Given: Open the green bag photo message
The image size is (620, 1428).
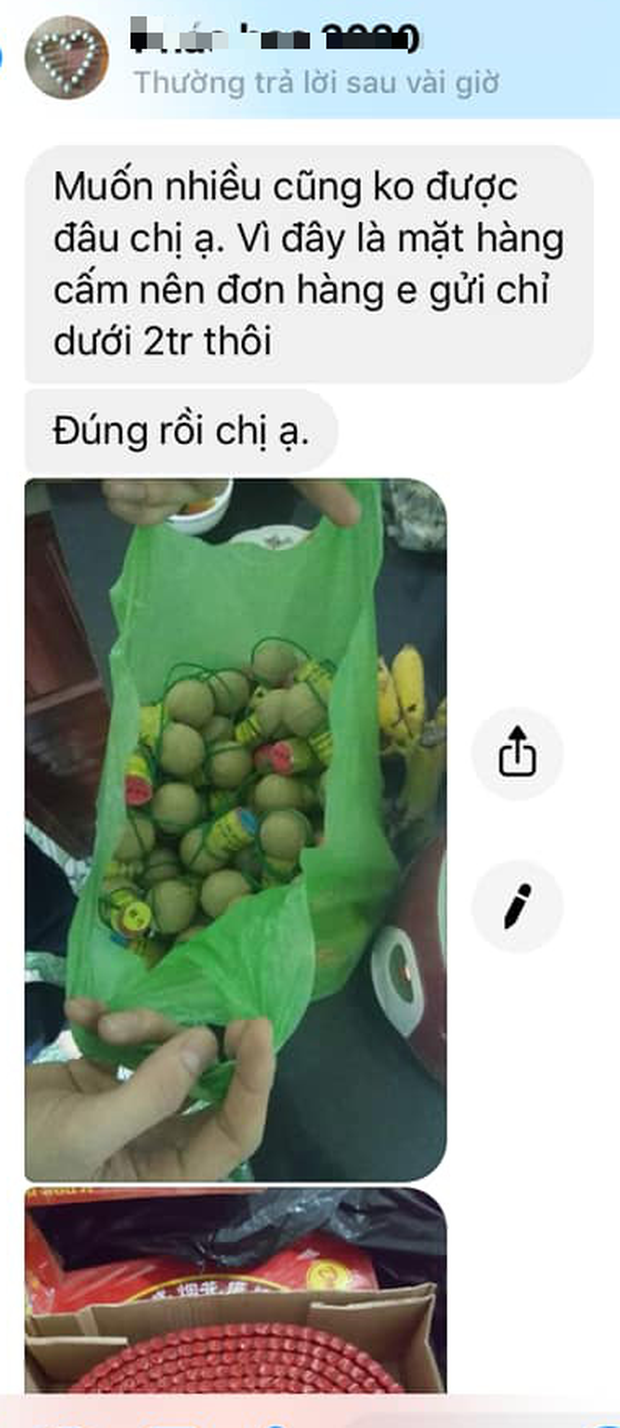Looking at the screenshot, I should tap(235, 830).
